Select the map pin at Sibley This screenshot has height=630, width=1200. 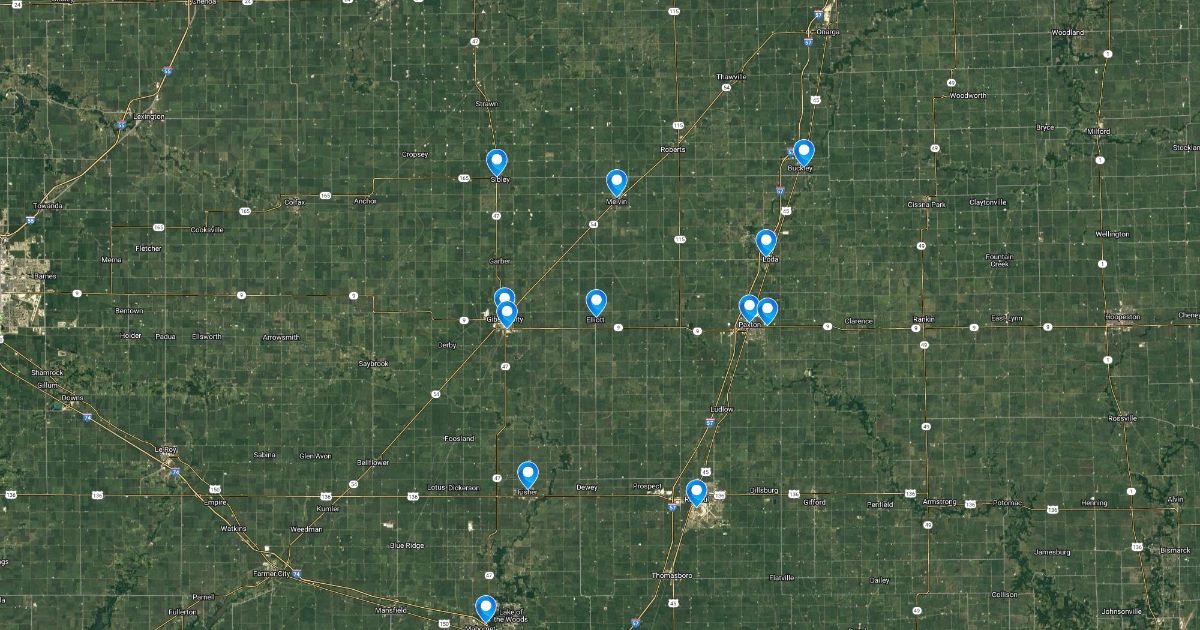click(497, 161)
